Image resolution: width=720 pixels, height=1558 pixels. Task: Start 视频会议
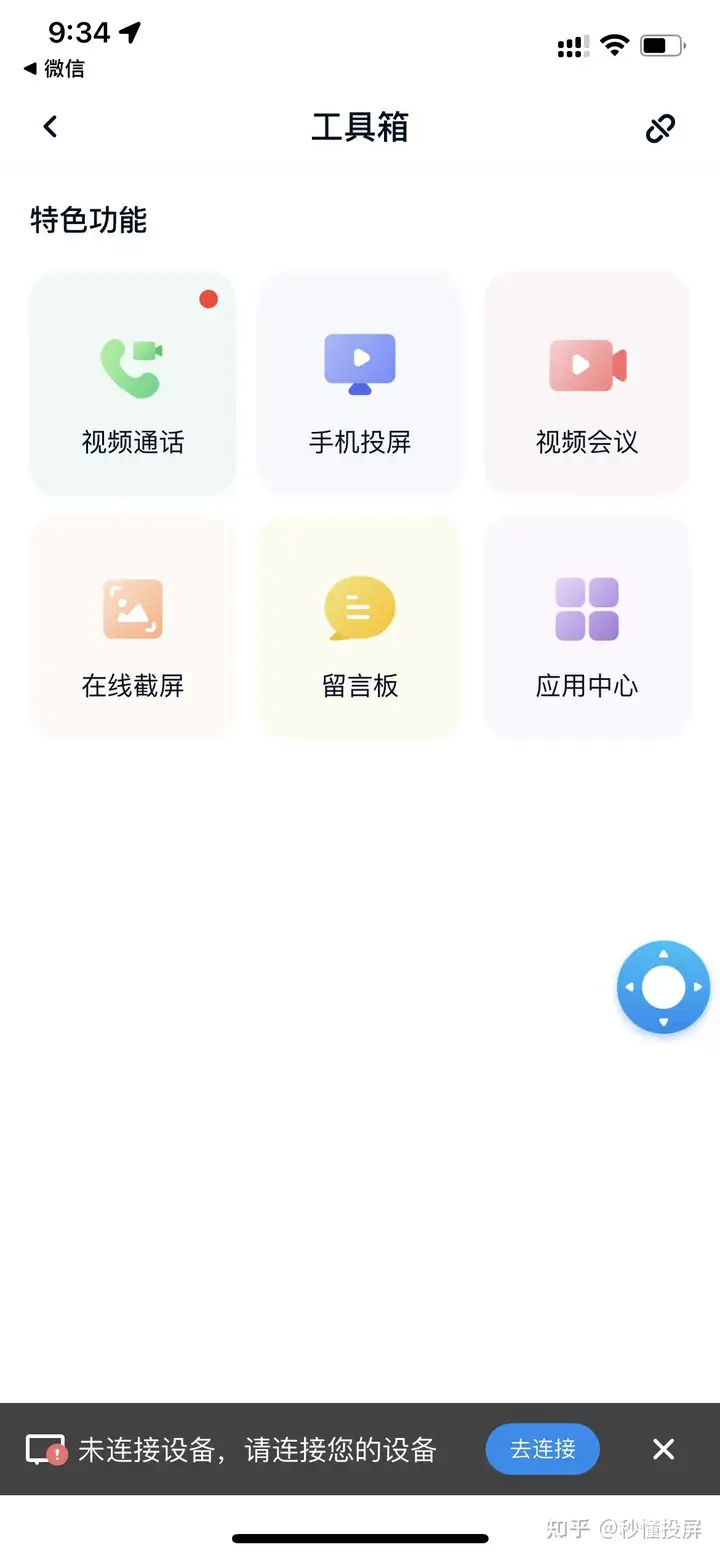point(587,384)
